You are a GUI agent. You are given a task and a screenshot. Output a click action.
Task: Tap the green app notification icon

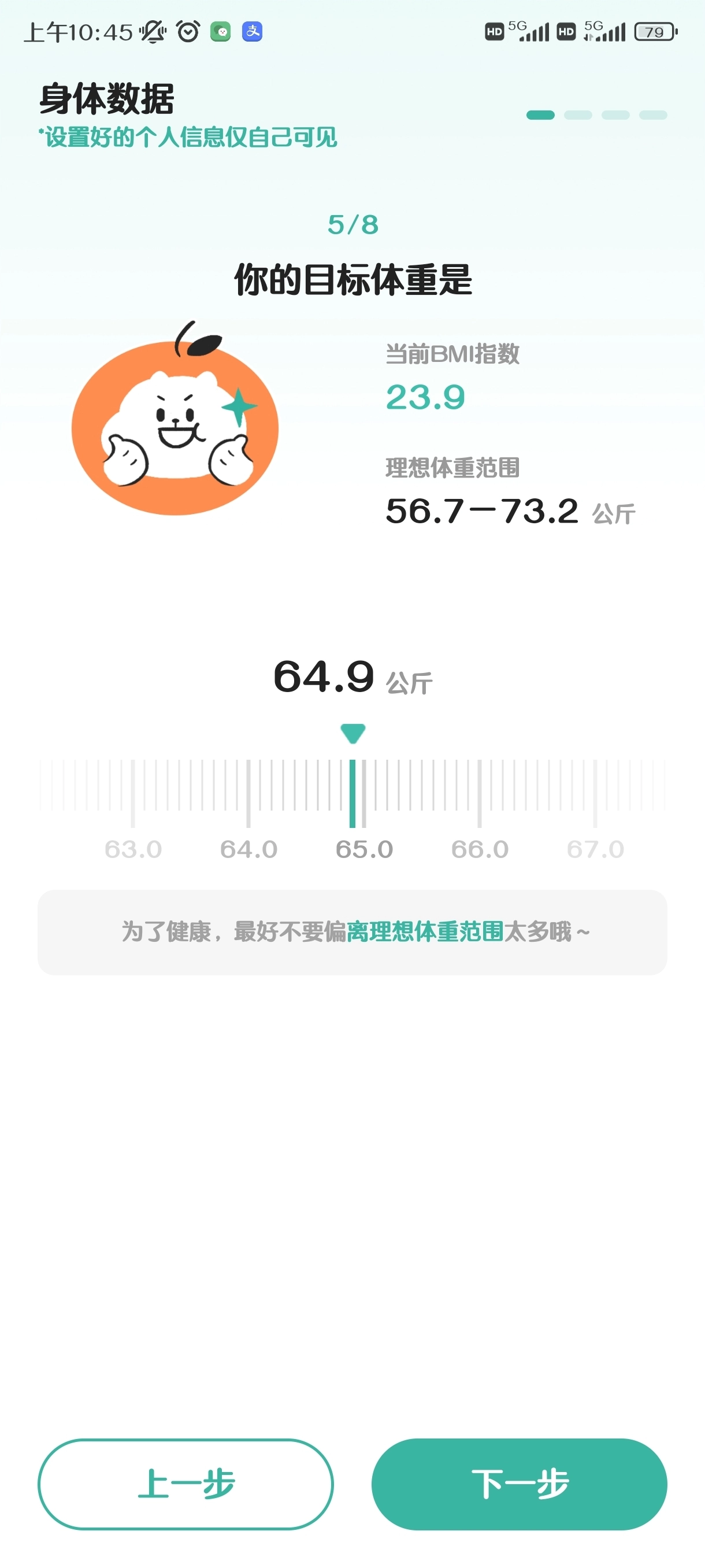point(221,32)
